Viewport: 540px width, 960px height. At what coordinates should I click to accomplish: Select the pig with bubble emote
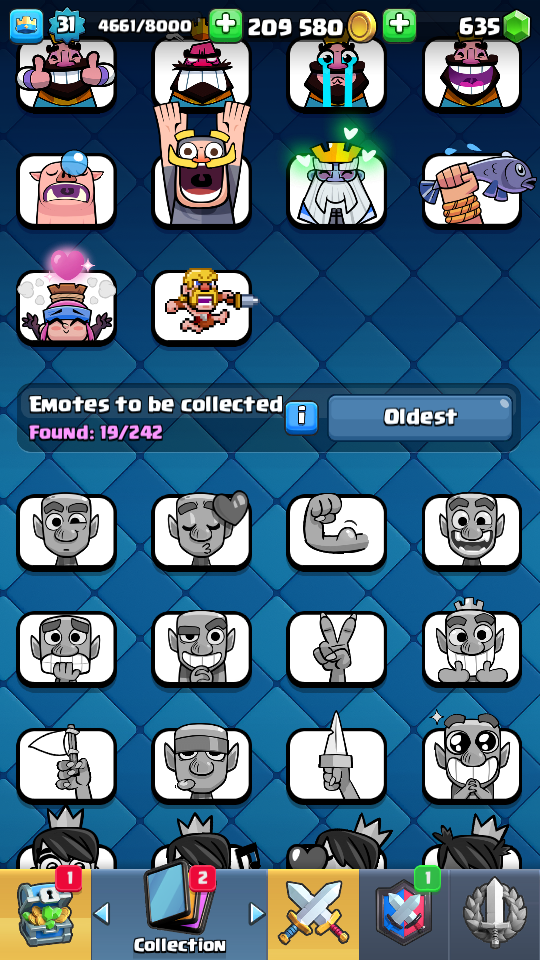[x=66, y=190]
